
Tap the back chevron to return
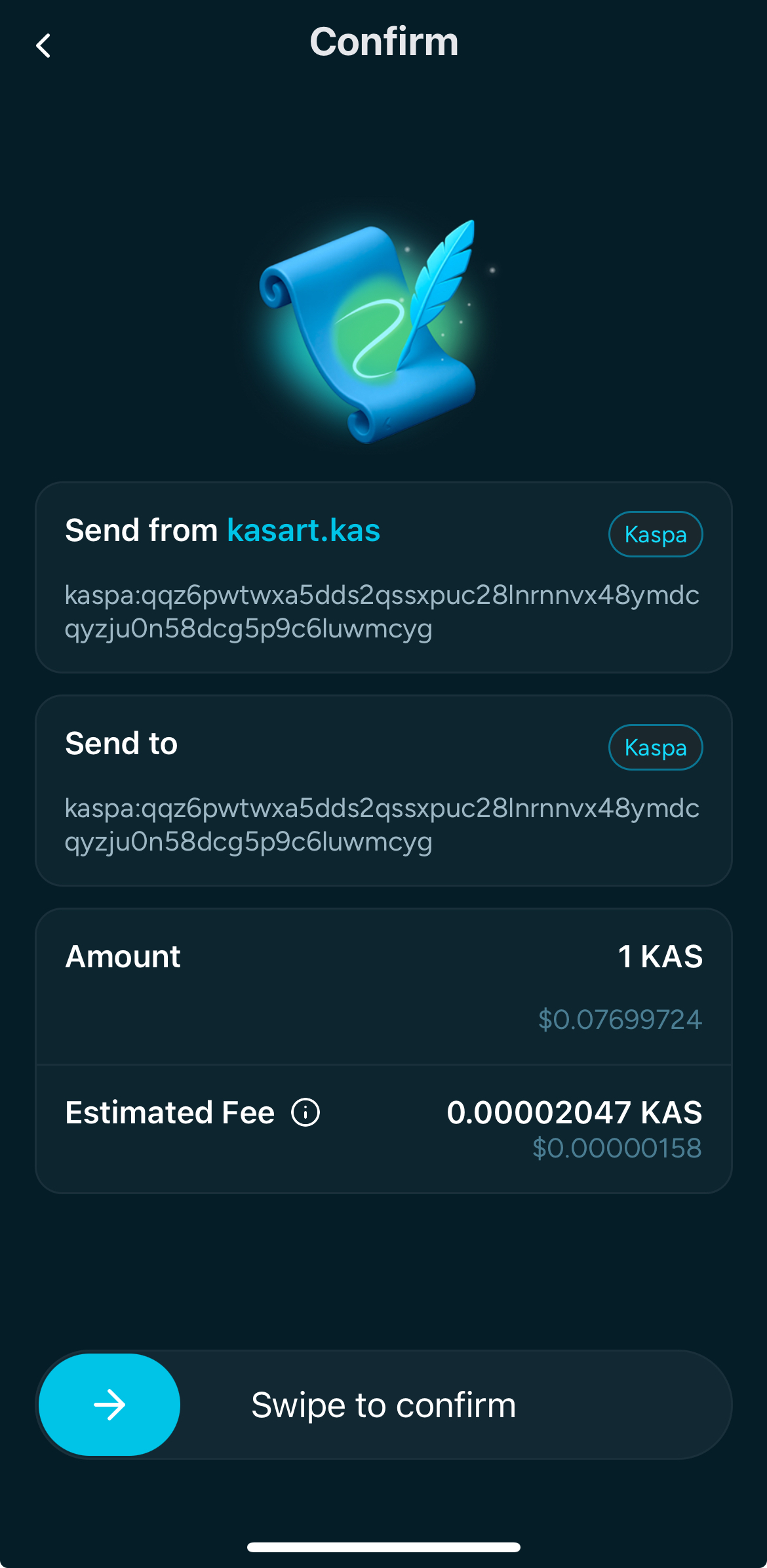pos(44,45)
